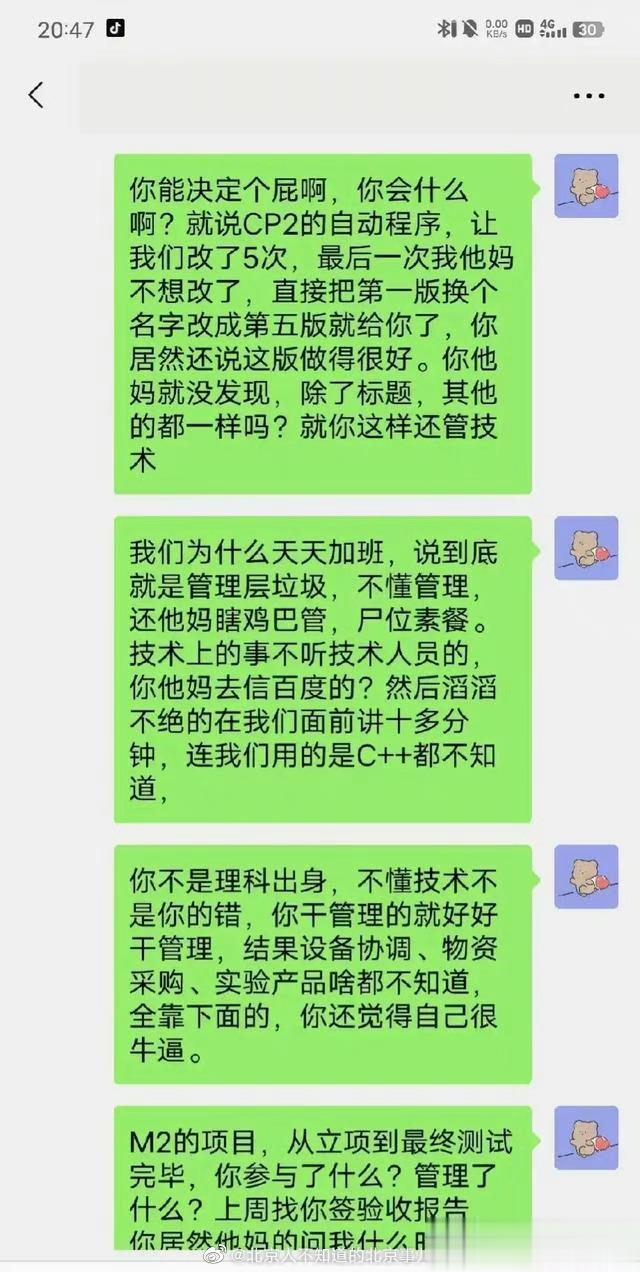Viewport: 640px width, 1272px height.
Task: Tap the avatar beside the 天天加班 message
Action: [x=586, y=548]
